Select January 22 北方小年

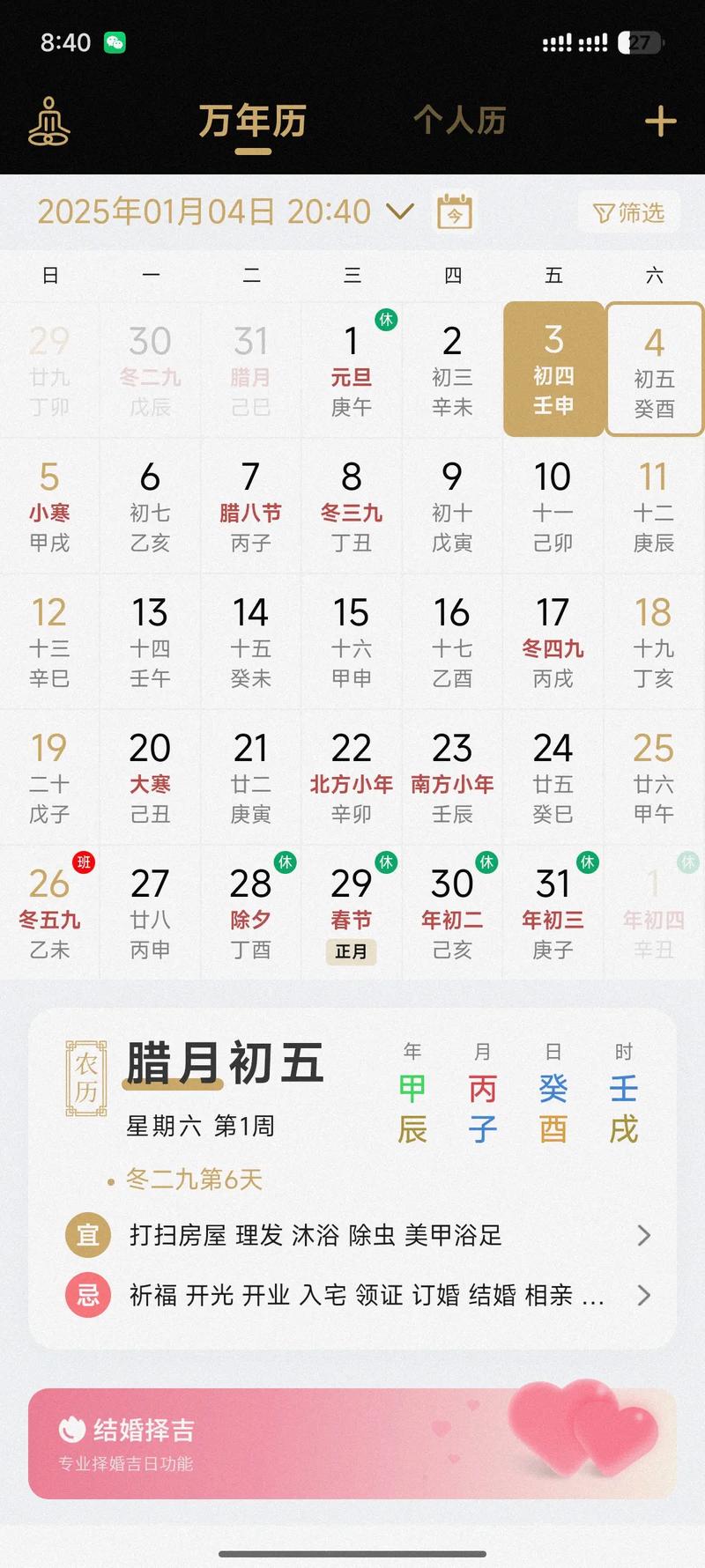pyautogui.click(x=351, y=778)
